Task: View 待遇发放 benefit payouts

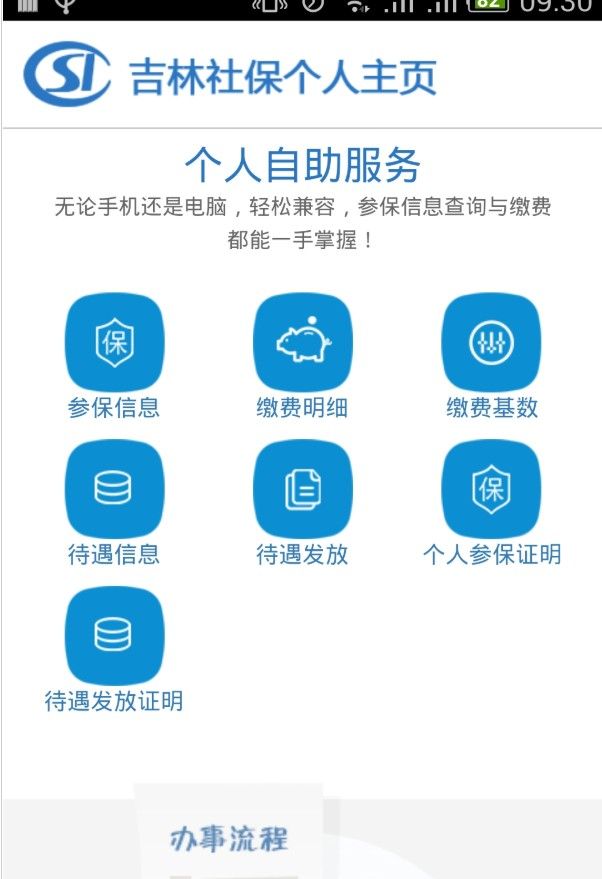Action: click(x=302, y=489)
